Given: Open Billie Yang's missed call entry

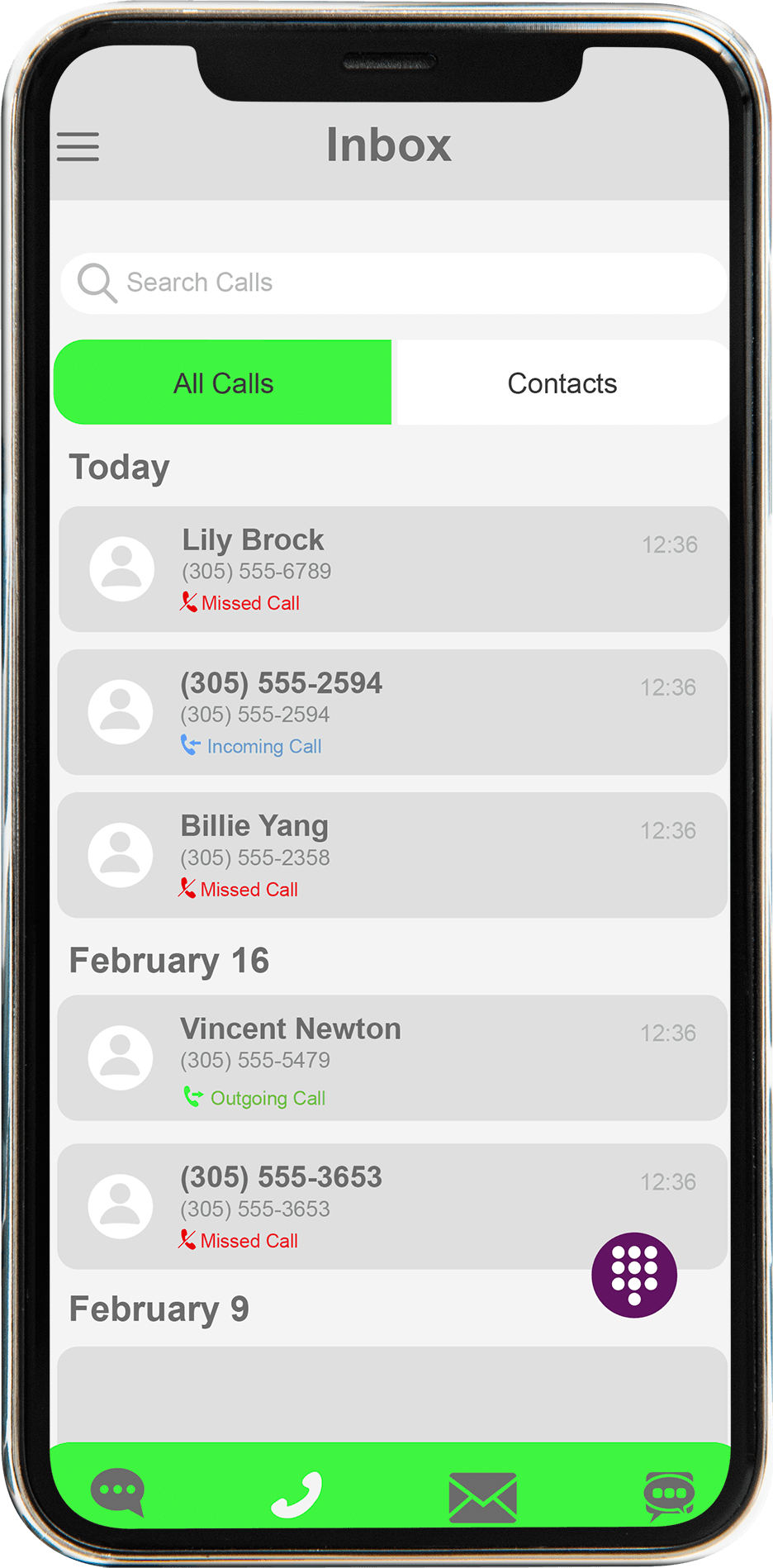Looking at the screenshot, I should click(x=392, y=855).
